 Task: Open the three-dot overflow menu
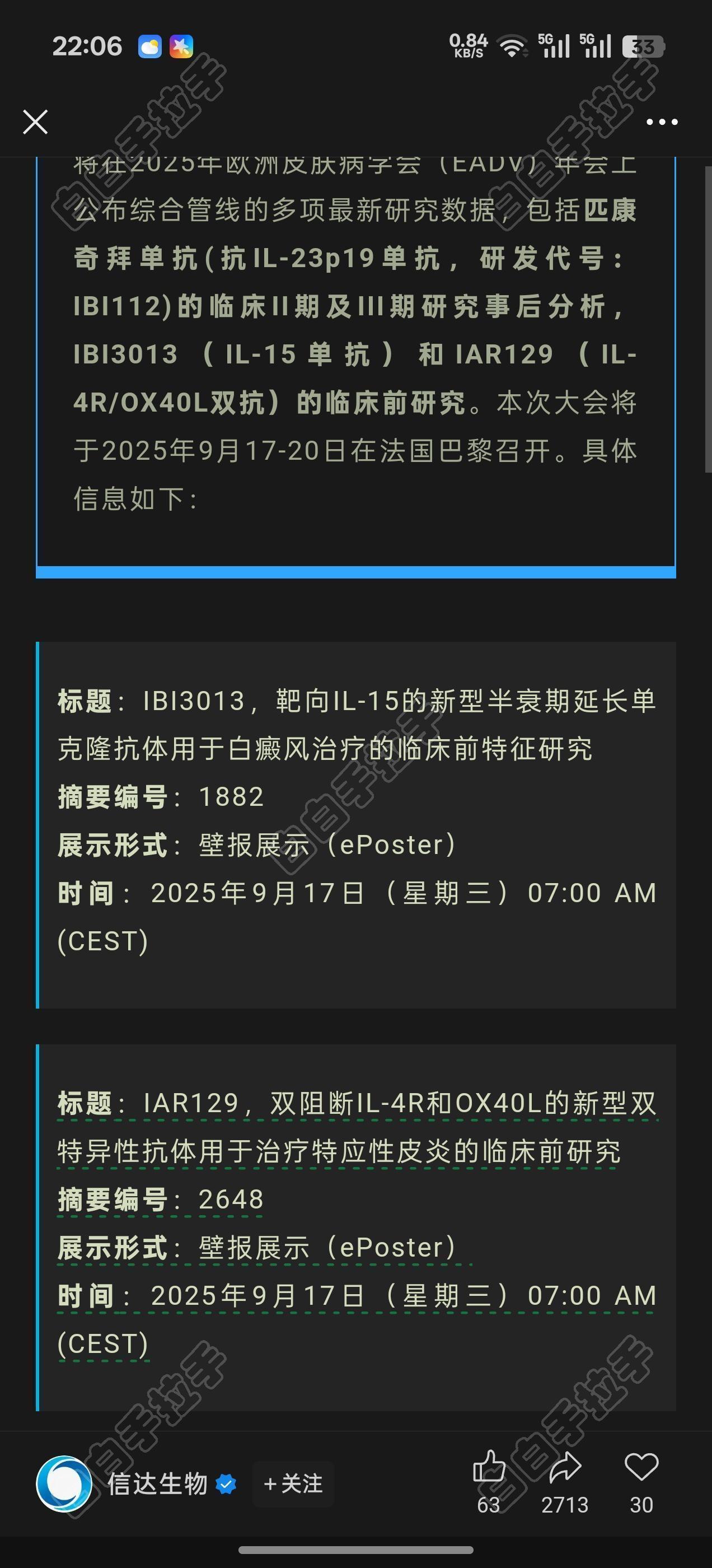(x=662, y=122)
